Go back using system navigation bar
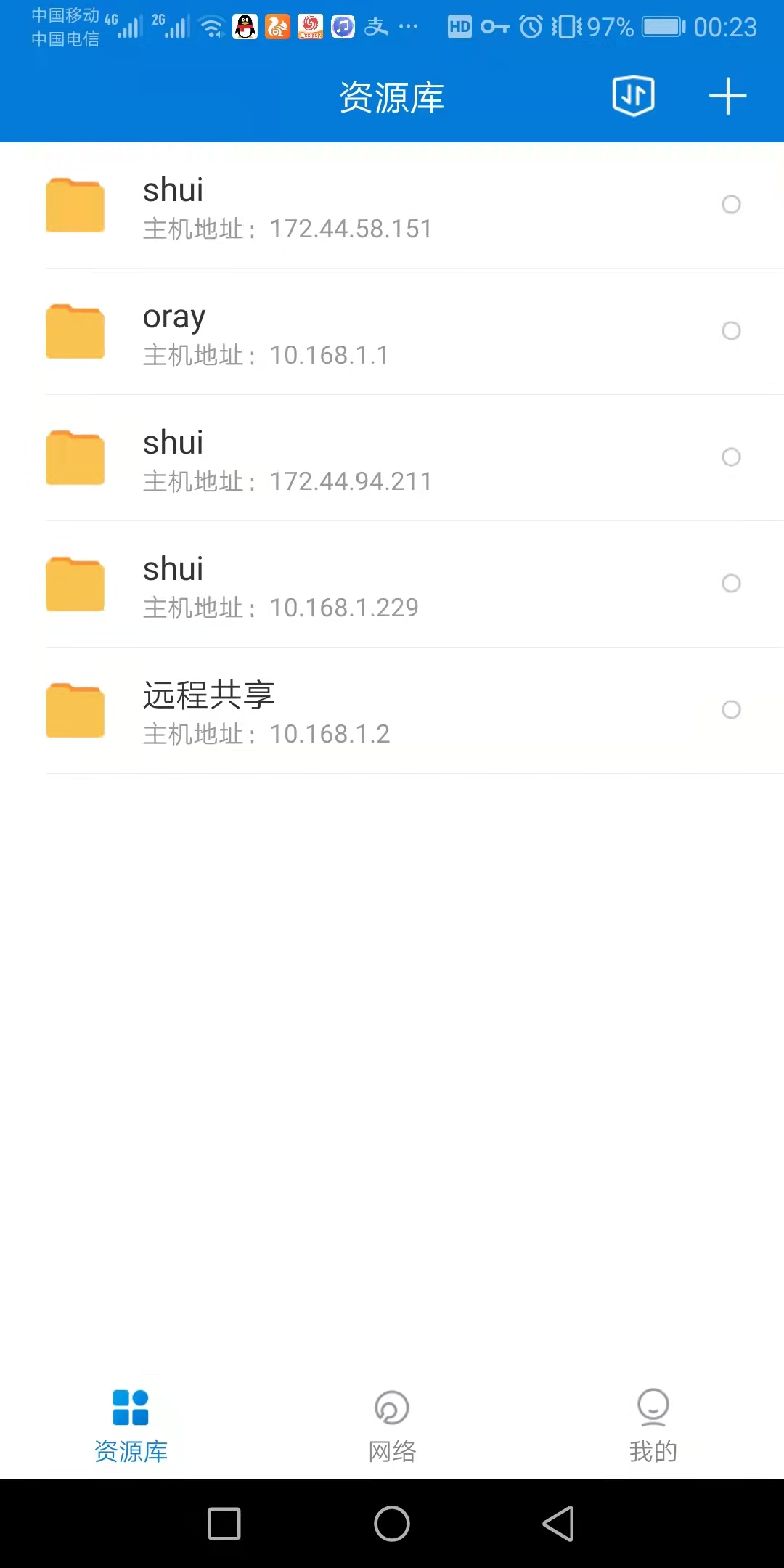784x1568 pixels. [x=558, y=1523]
